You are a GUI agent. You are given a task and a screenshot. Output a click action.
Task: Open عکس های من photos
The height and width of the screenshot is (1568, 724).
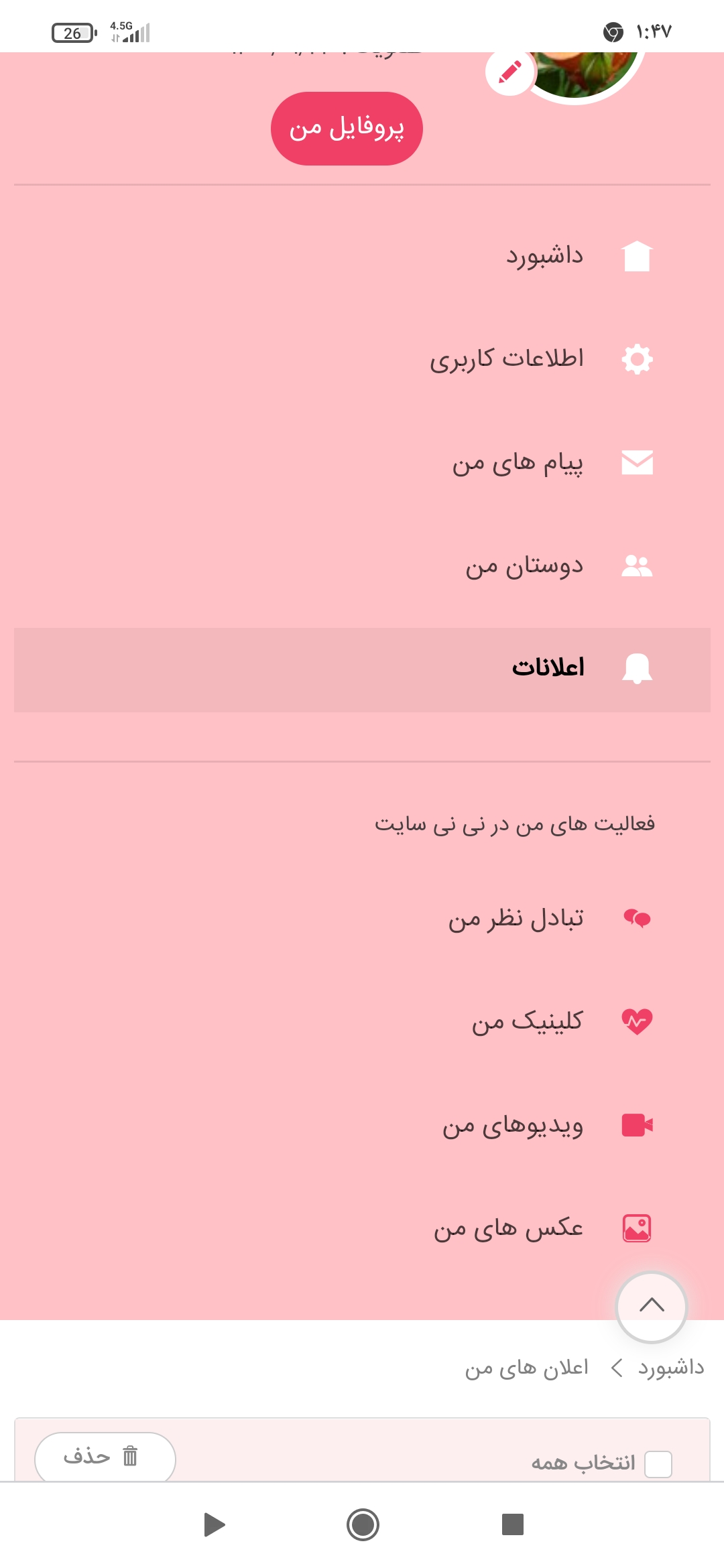(508, 1229)
